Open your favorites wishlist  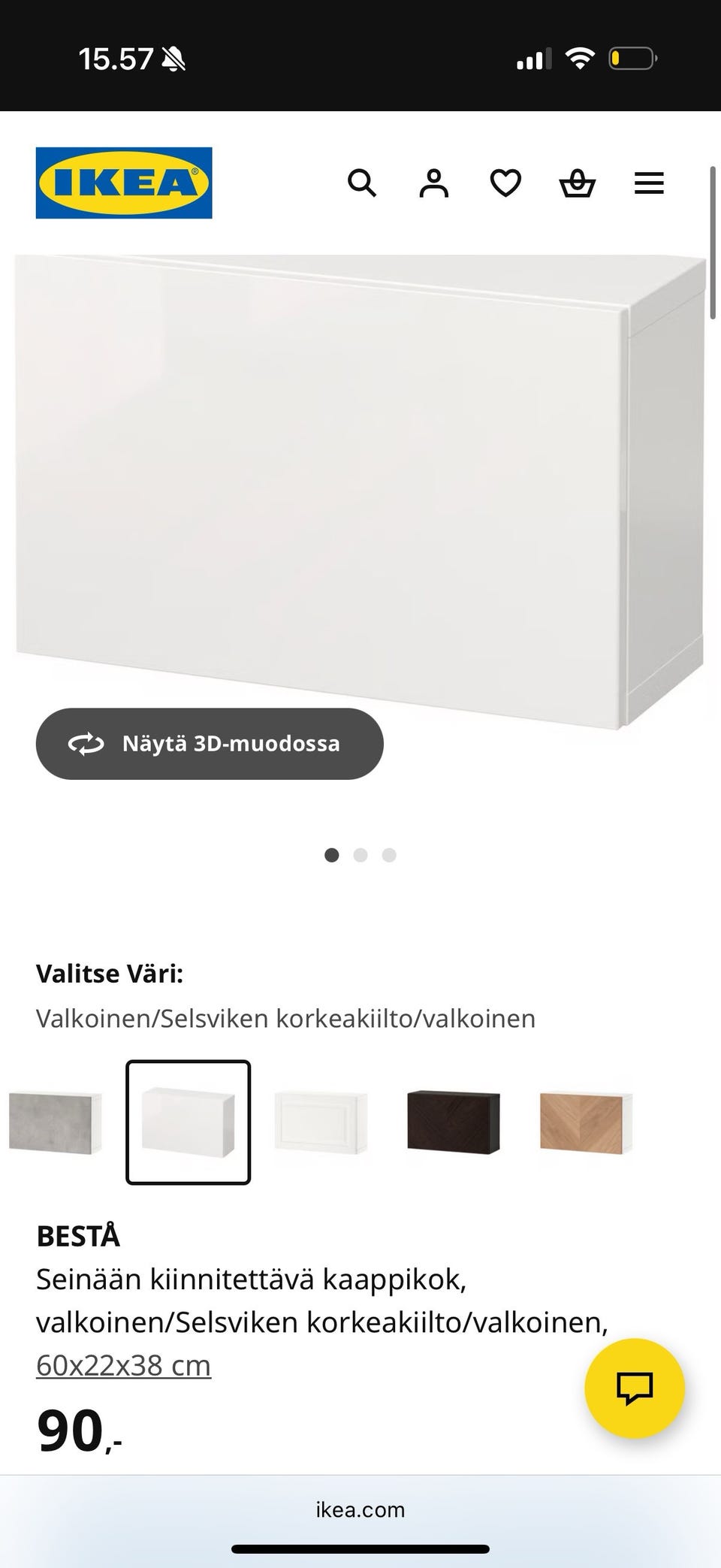(x=505, y=183)
